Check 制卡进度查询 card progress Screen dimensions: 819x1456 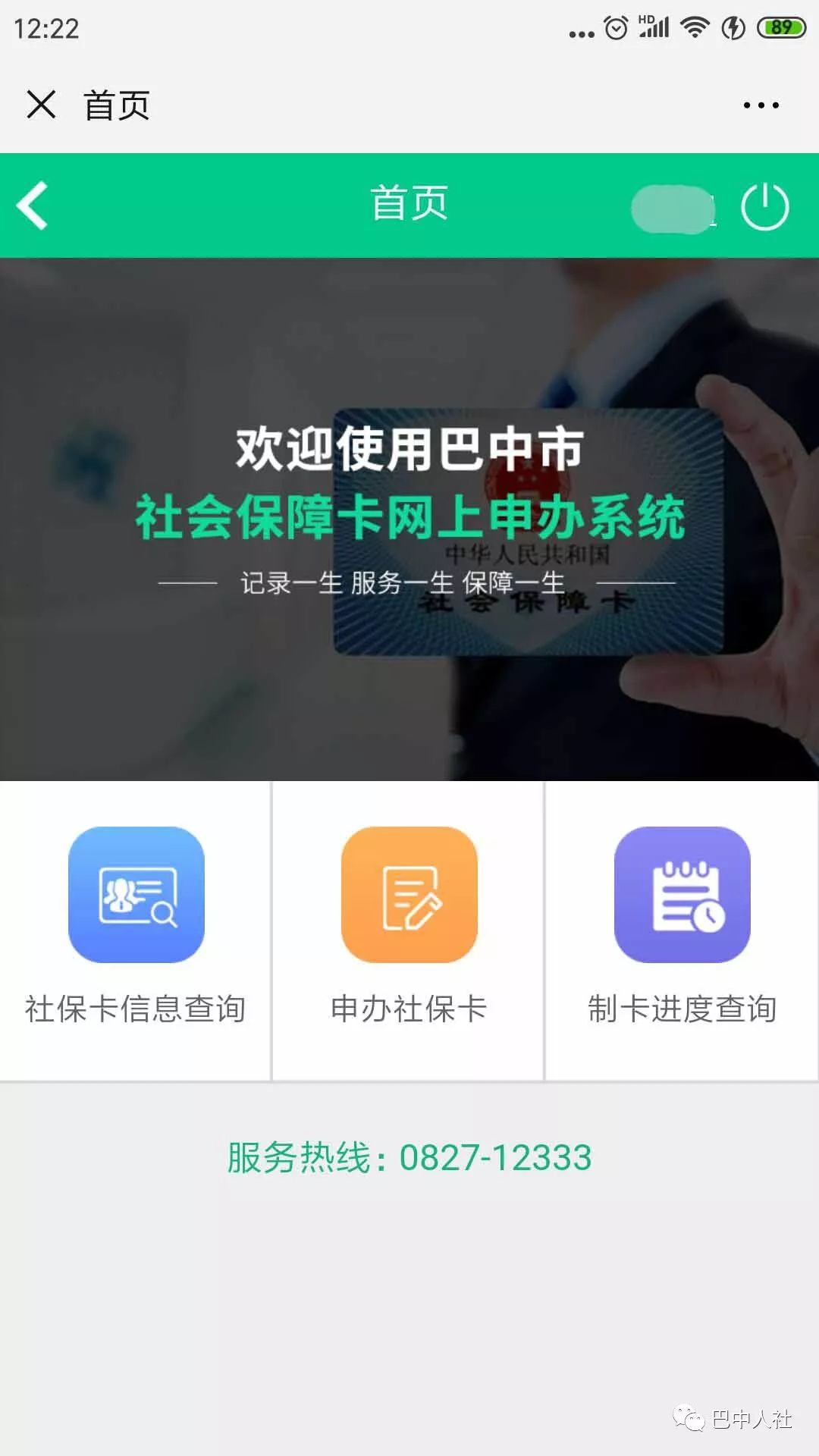click(682, 930)
